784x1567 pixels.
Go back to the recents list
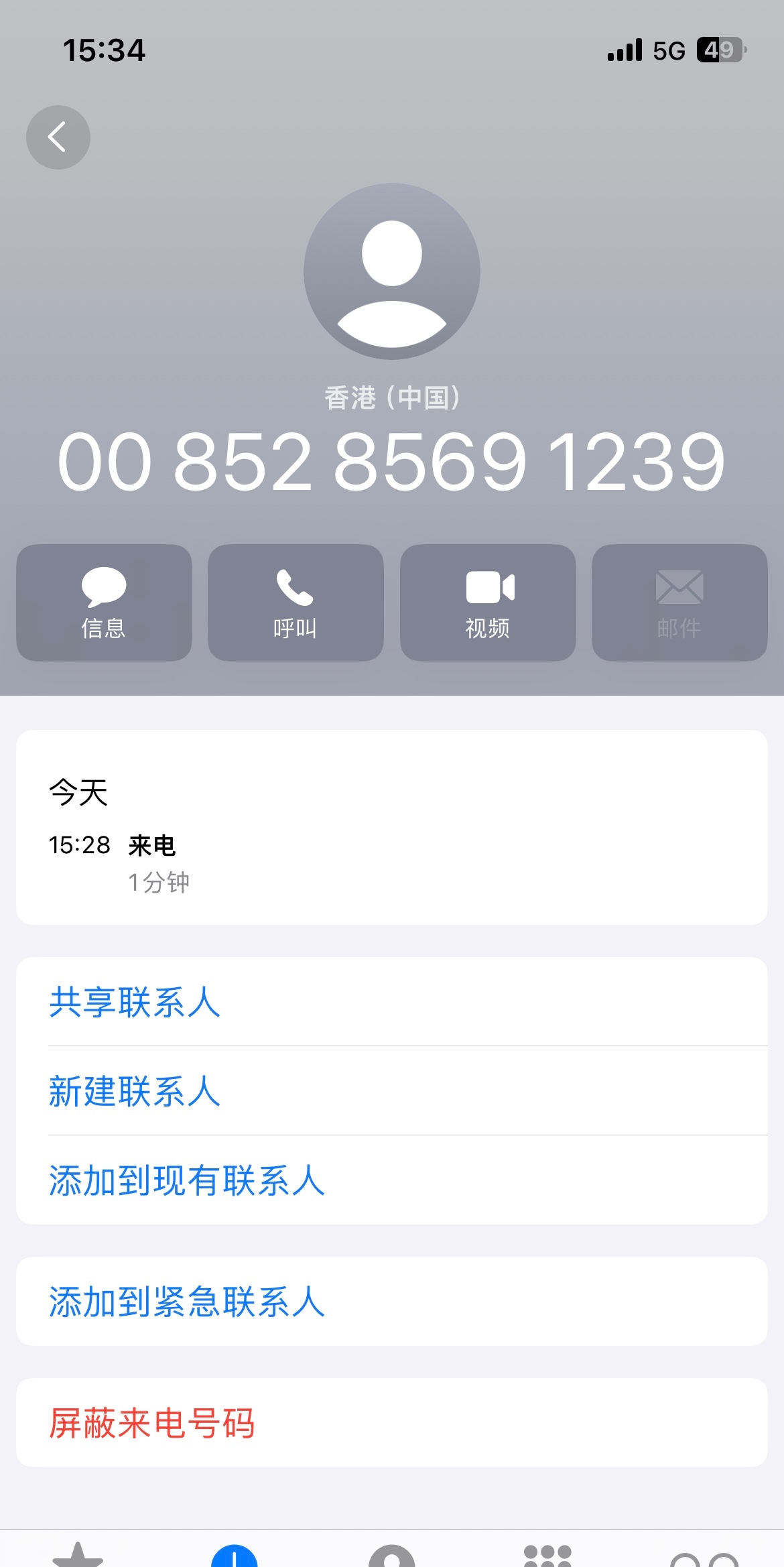pyautogui.click(x=58, y=137)
